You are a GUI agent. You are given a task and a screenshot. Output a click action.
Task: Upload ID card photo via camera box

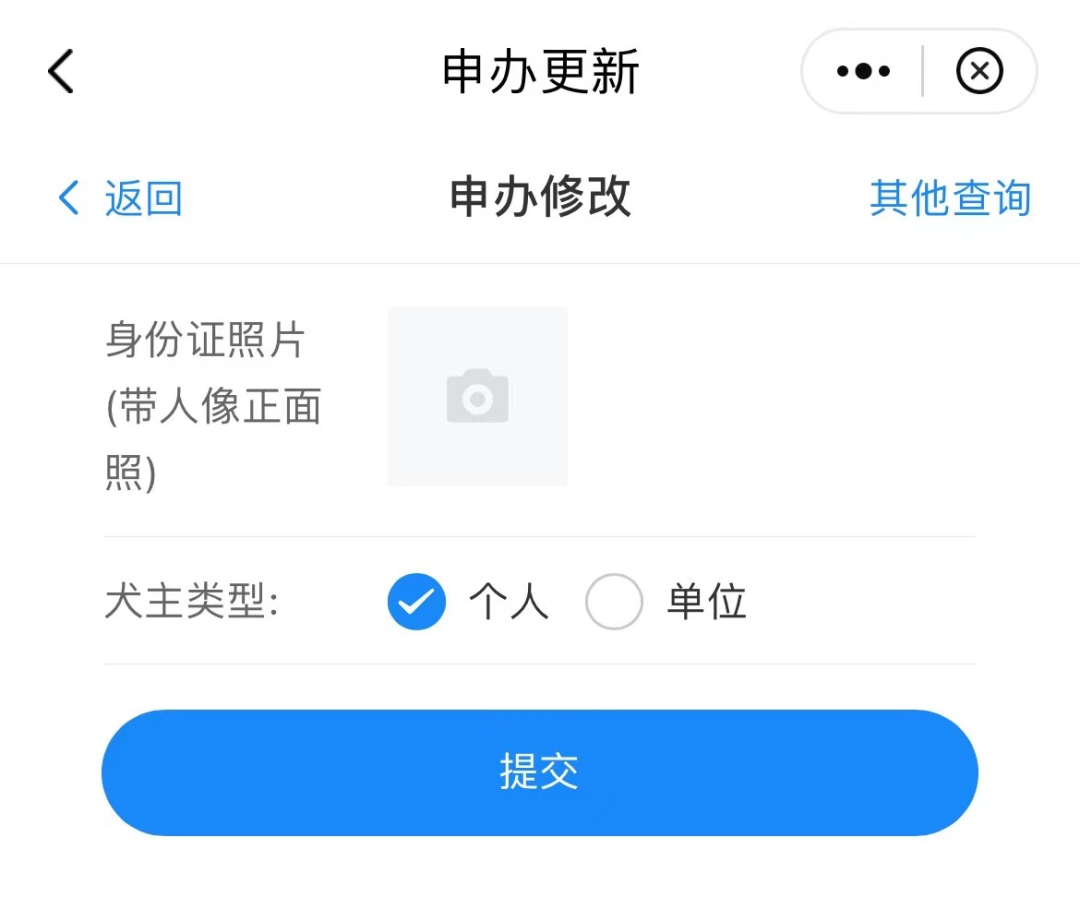477,397
